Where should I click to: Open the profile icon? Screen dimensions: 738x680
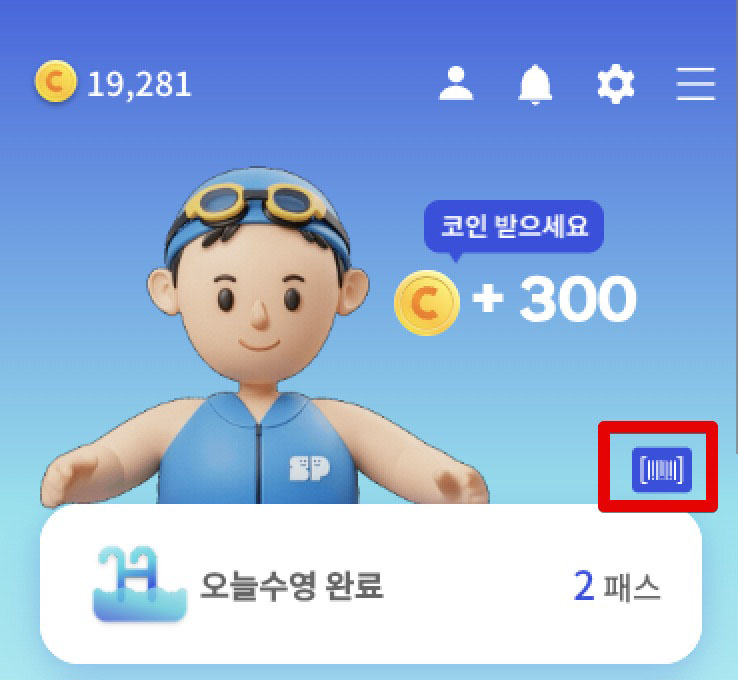456,84
